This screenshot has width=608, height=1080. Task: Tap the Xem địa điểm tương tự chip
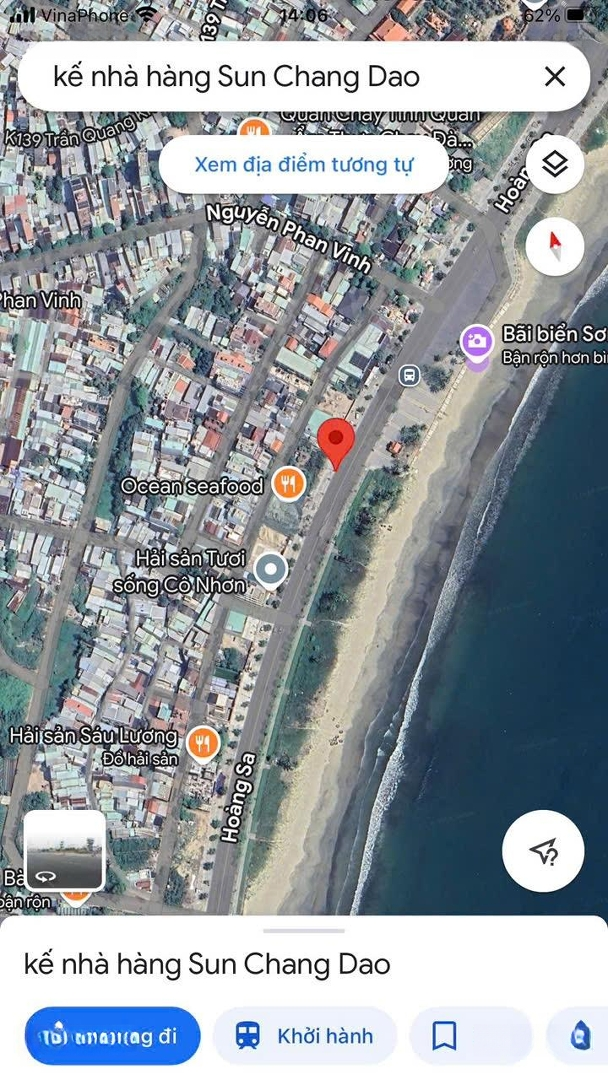[x=303, y=165]
